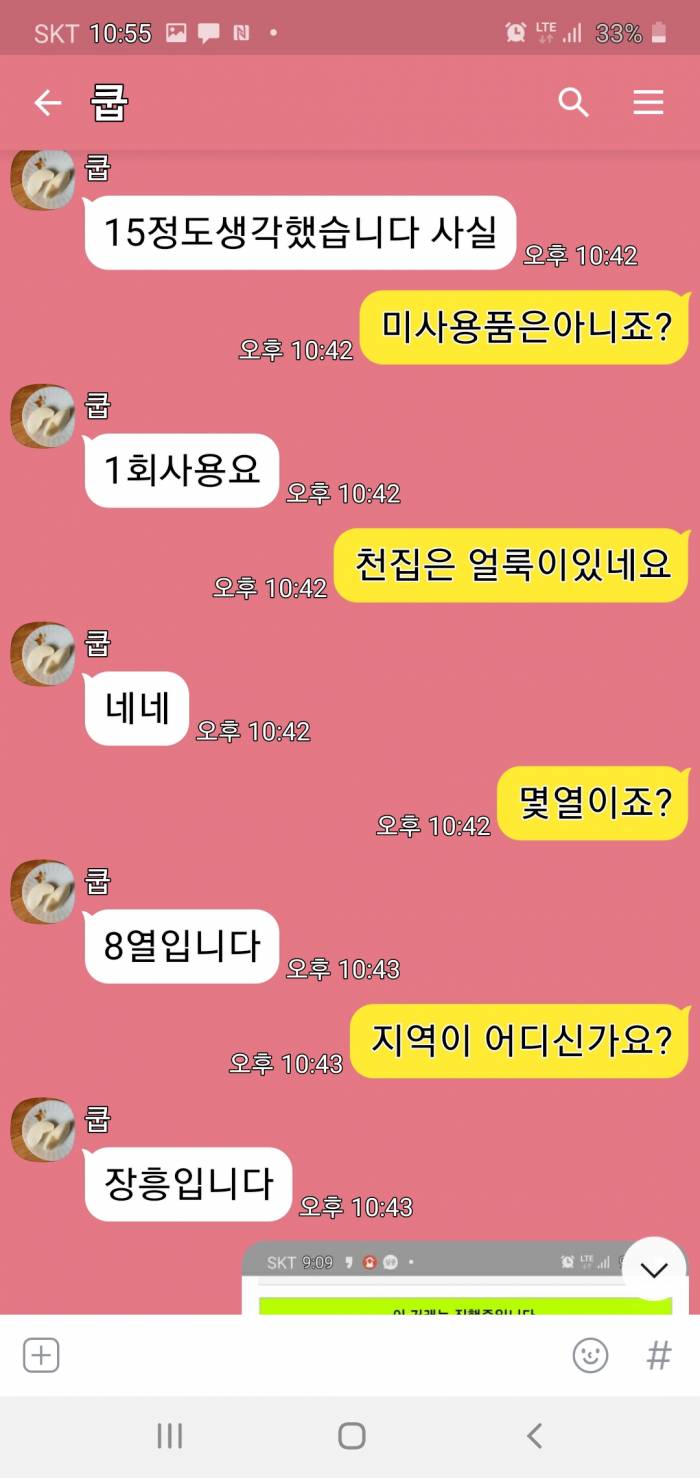Focus the message input field
The image size is (700, 1478).
pyautogui.click(x=310, y=1356)
